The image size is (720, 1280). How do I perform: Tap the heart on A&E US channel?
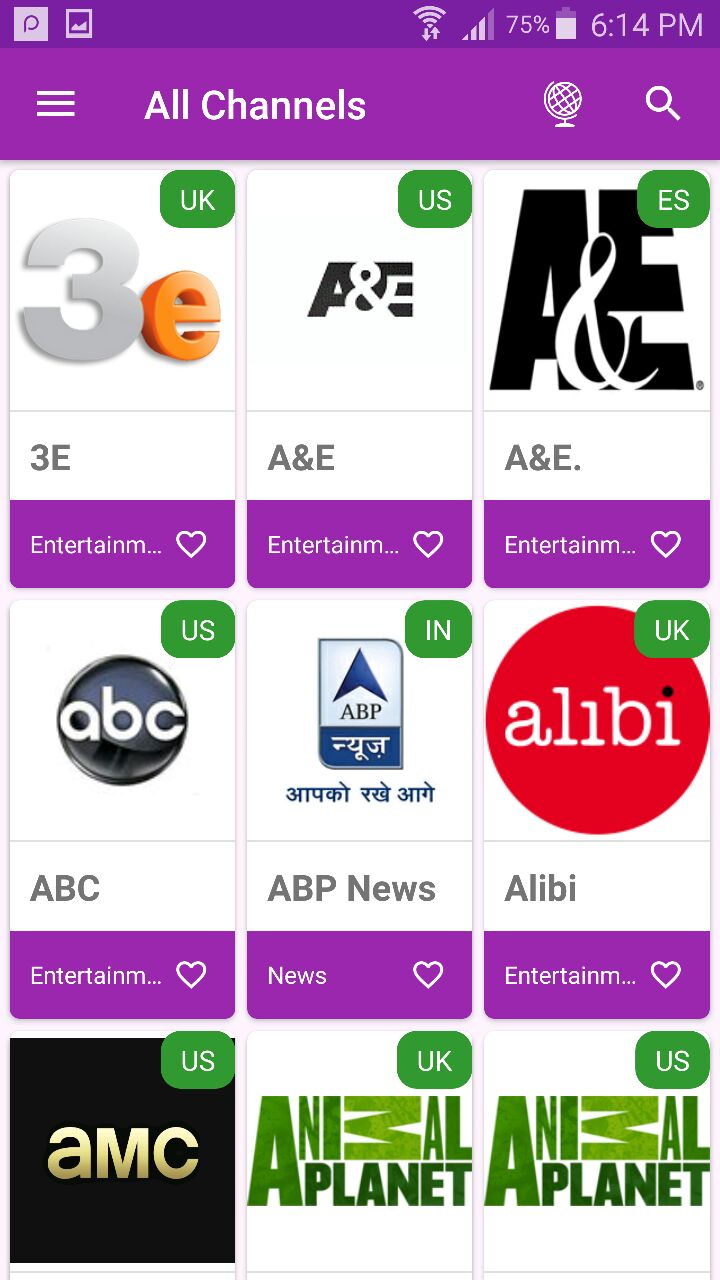click(x=428, y=544)
